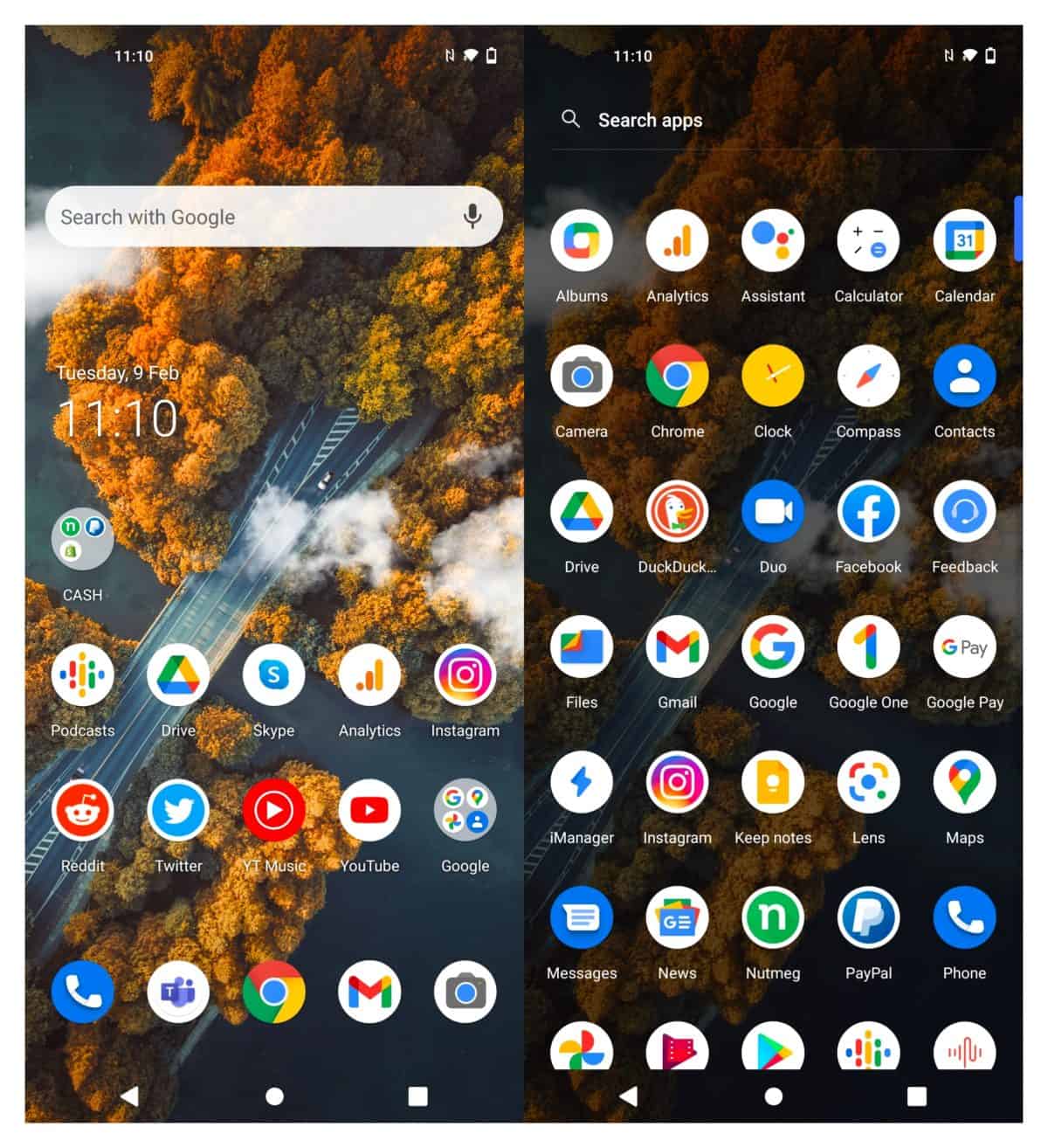1048x1148 pixels.
Task: Launch Keep notes
Action: 773,782
